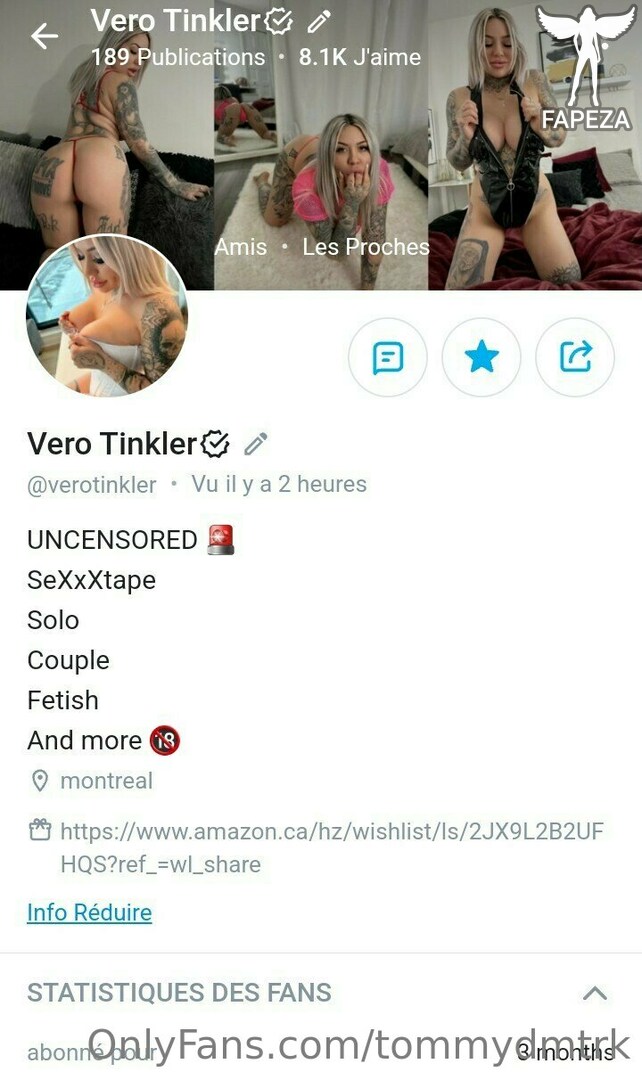Image resolution: width=642 pixels, height=1080 pixels.
Task: Collapse bio via Info Réduire link
Action: (90, 912)
